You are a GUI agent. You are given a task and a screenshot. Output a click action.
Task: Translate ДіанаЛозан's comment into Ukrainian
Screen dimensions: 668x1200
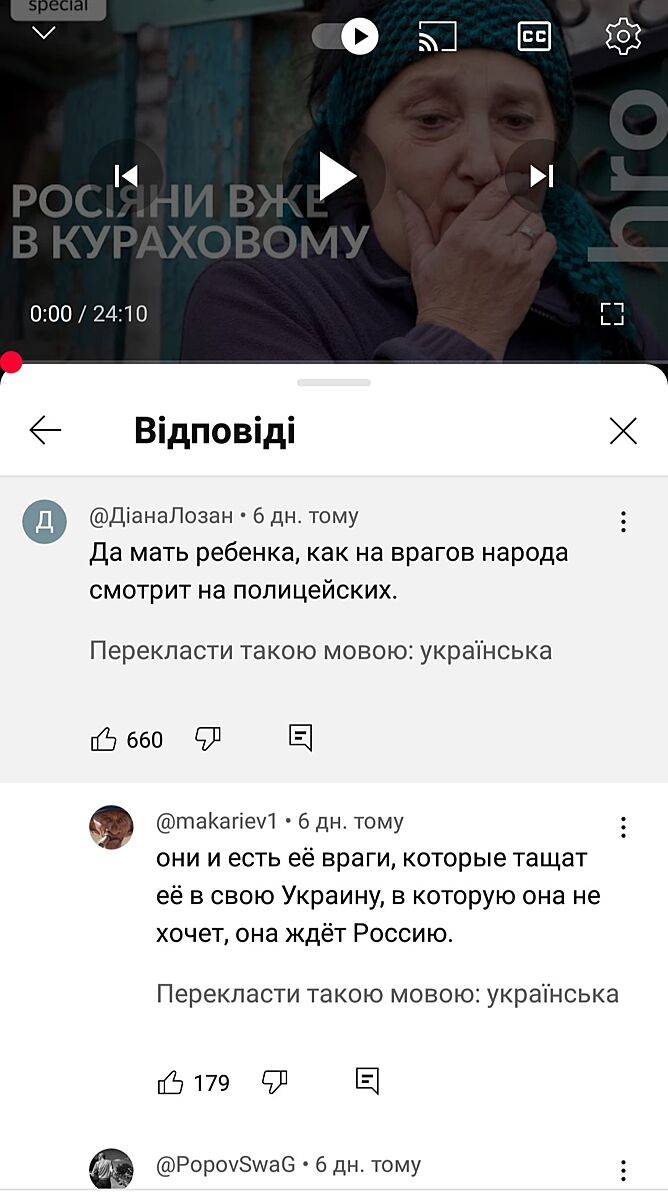[x=320, y=651]
